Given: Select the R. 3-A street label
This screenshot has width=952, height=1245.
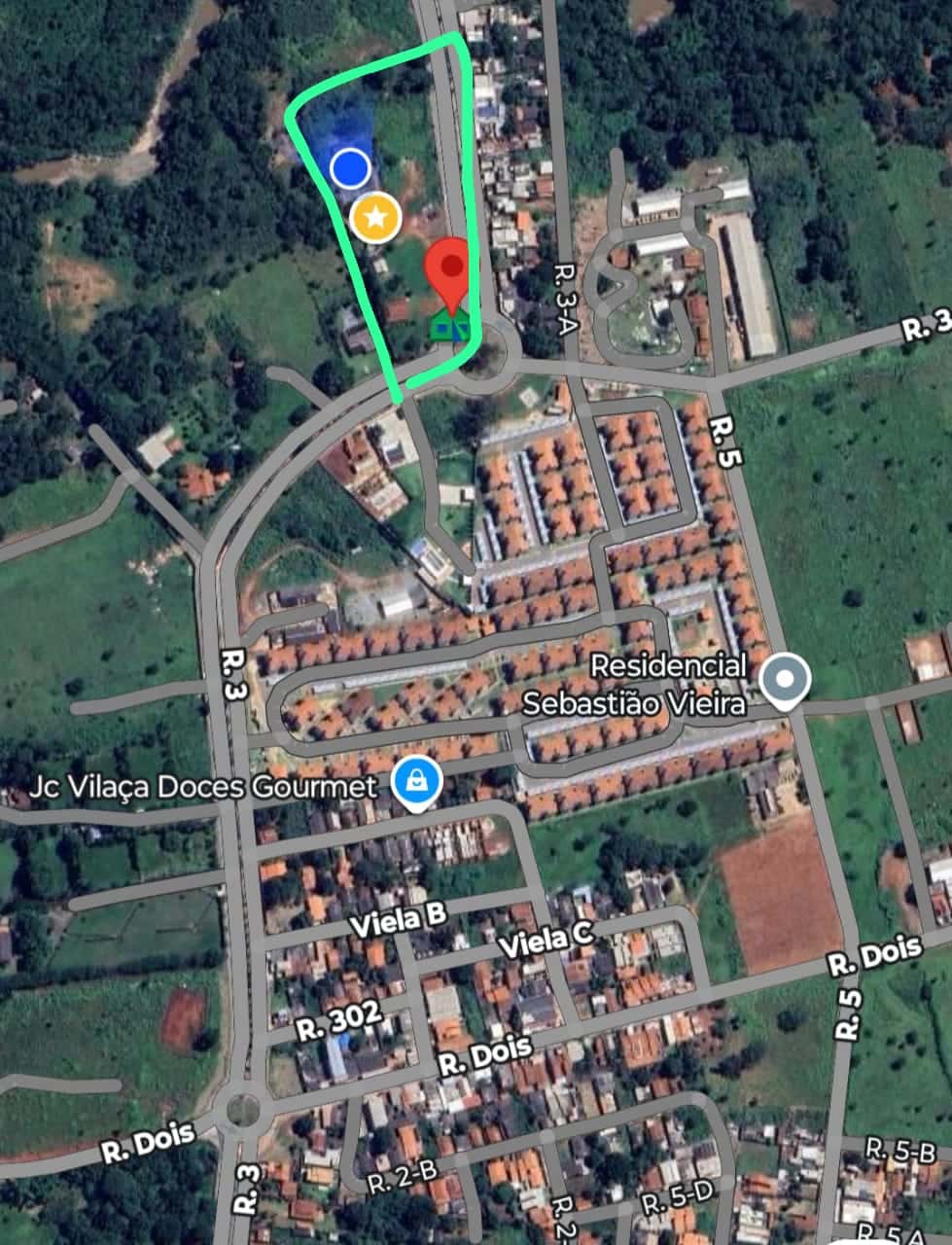Looking at the screenshot, I should 562,297.
